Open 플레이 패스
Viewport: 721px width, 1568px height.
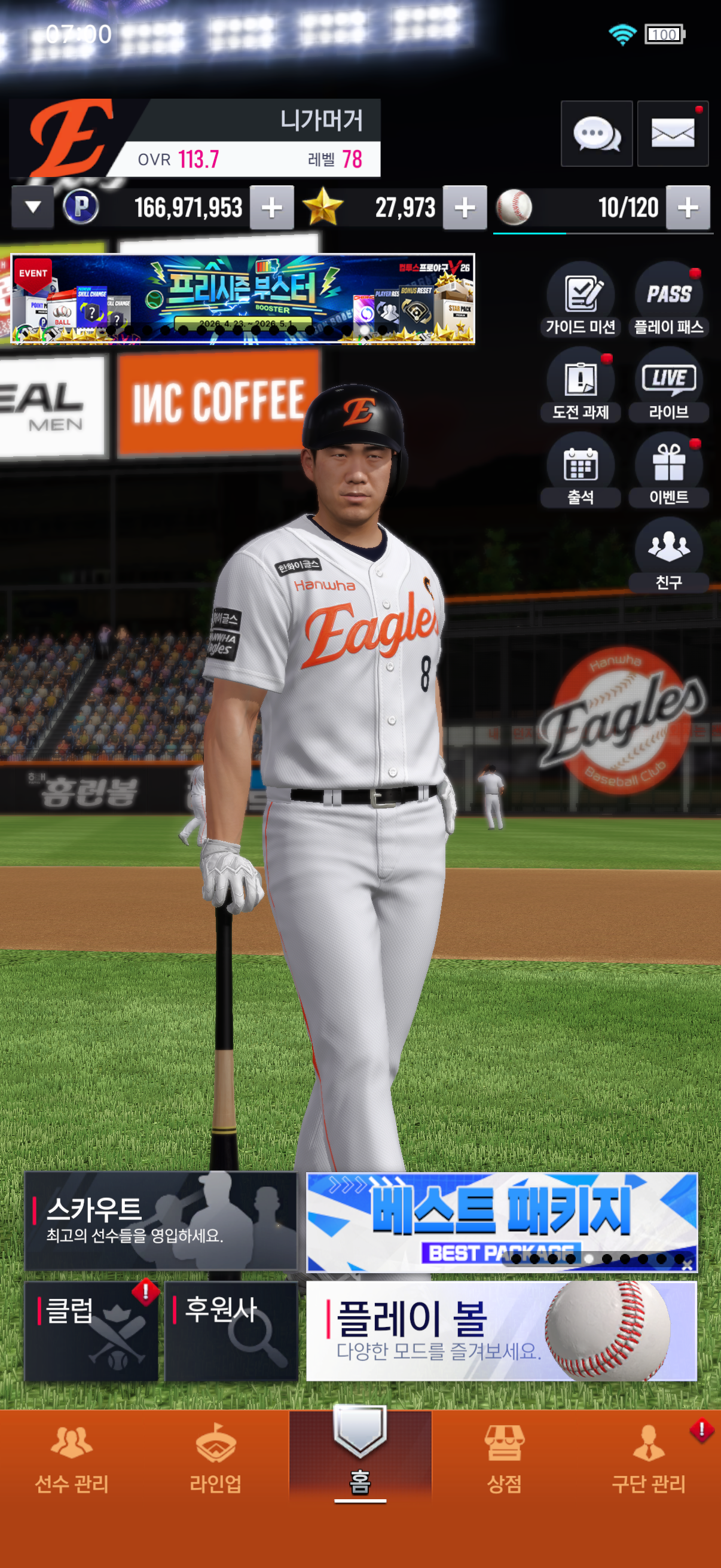click(x=668, y=299)
